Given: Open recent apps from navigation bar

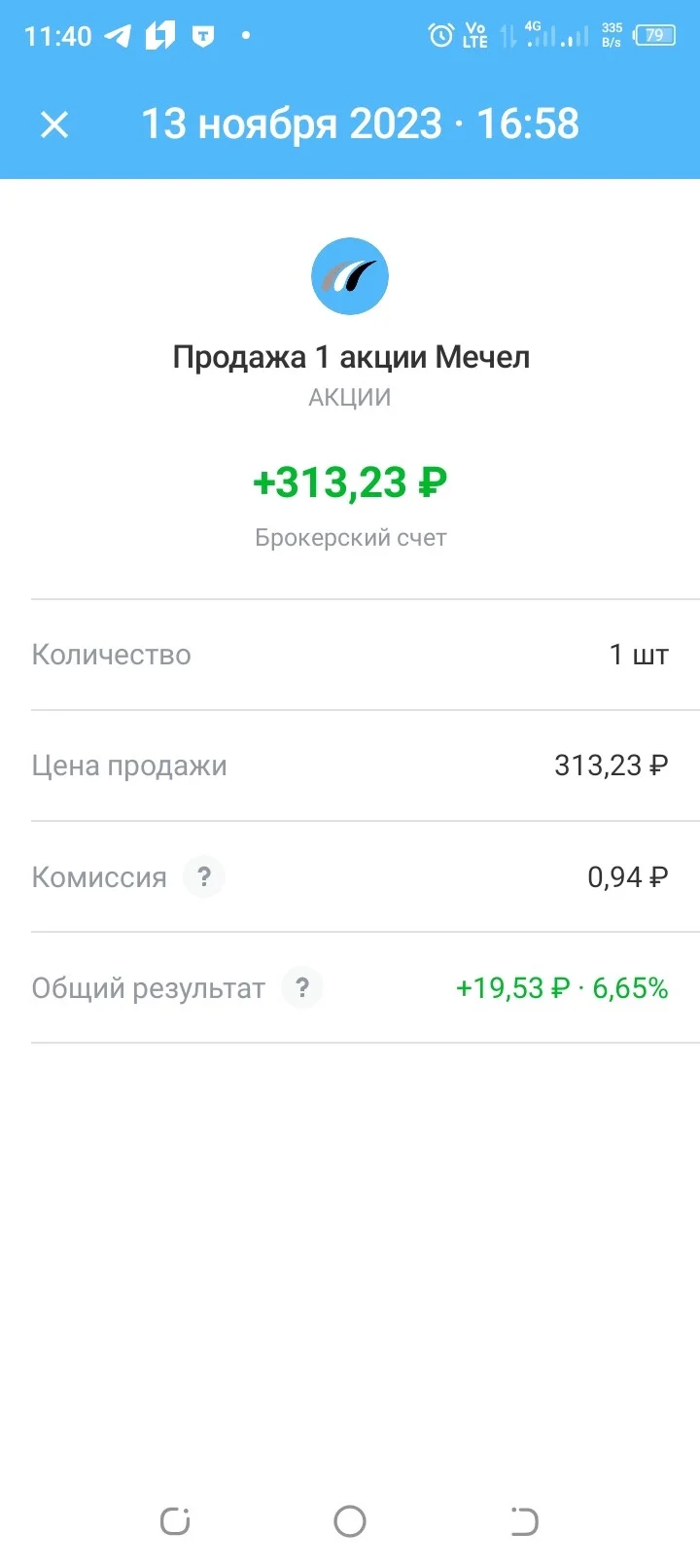Looking at the screenshot, I should pos(175,1521).
